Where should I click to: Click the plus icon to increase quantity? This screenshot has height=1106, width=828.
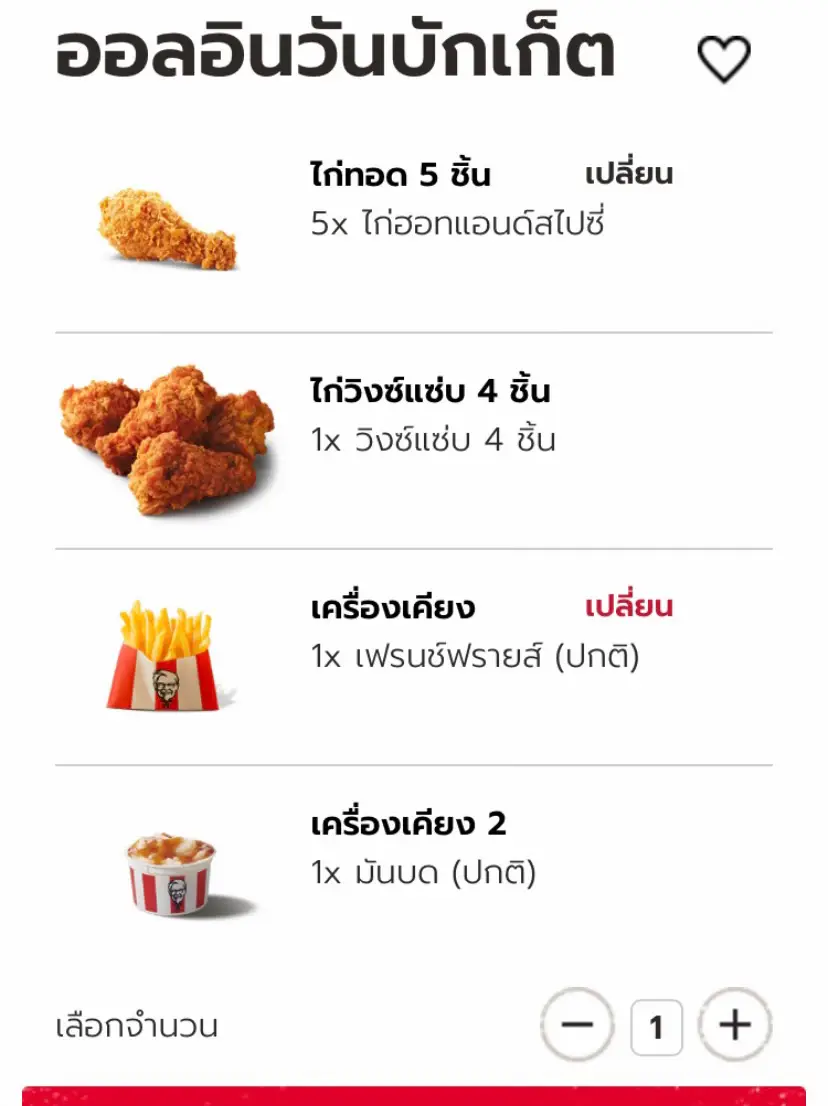tap(734, 1025)
